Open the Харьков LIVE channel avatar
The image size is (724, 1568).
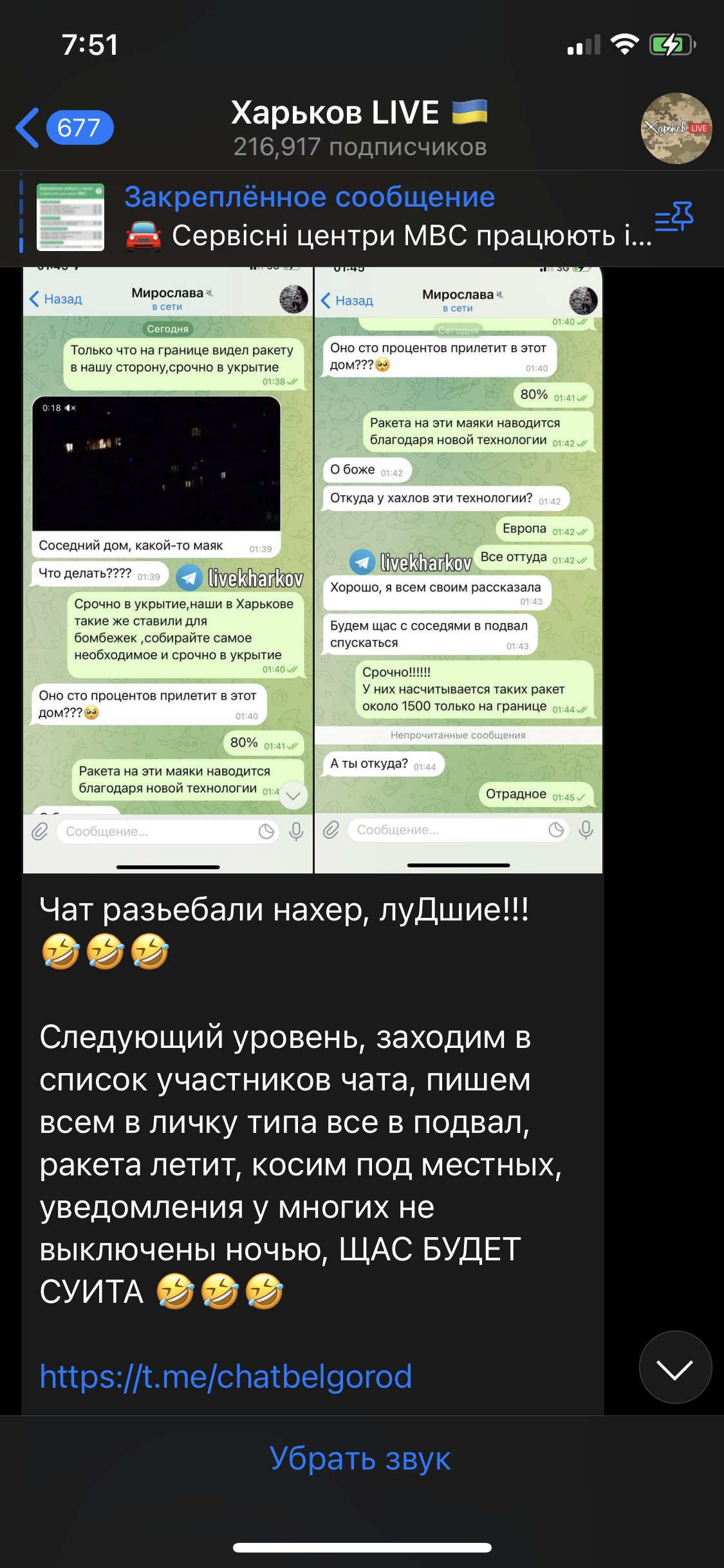click(x=676, y=128)
